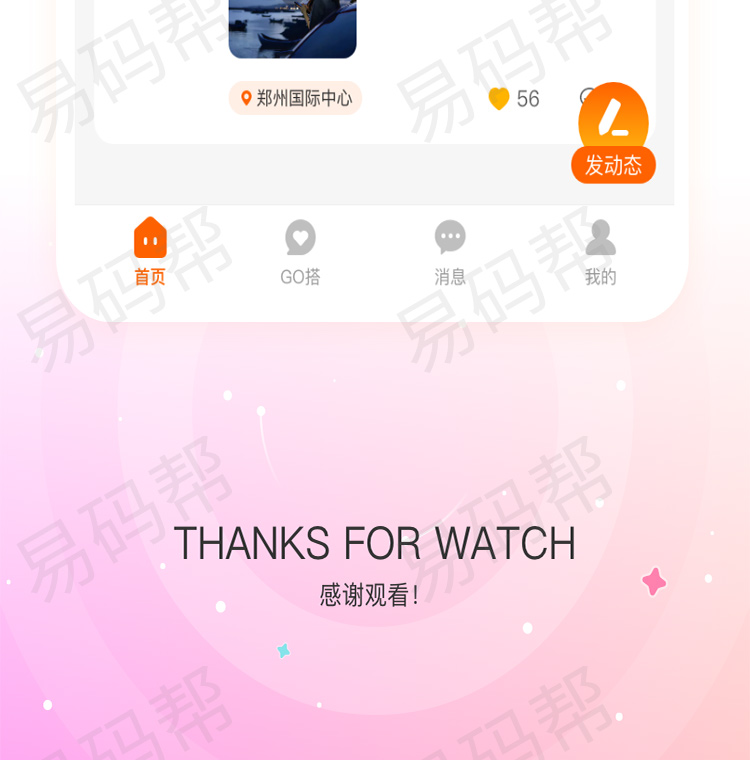Tap the yellow heart like icon

(x=500, y=99)
